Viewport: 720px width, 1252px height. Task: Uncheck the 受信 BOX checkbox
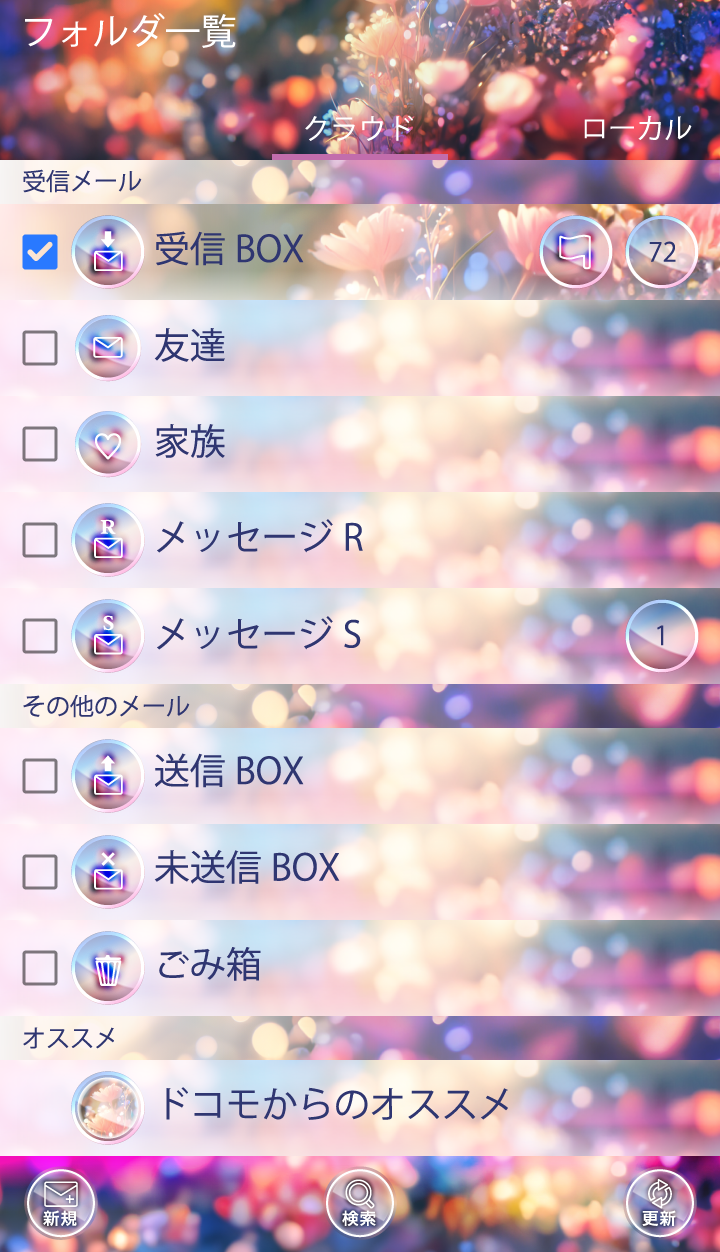(40, 252)
